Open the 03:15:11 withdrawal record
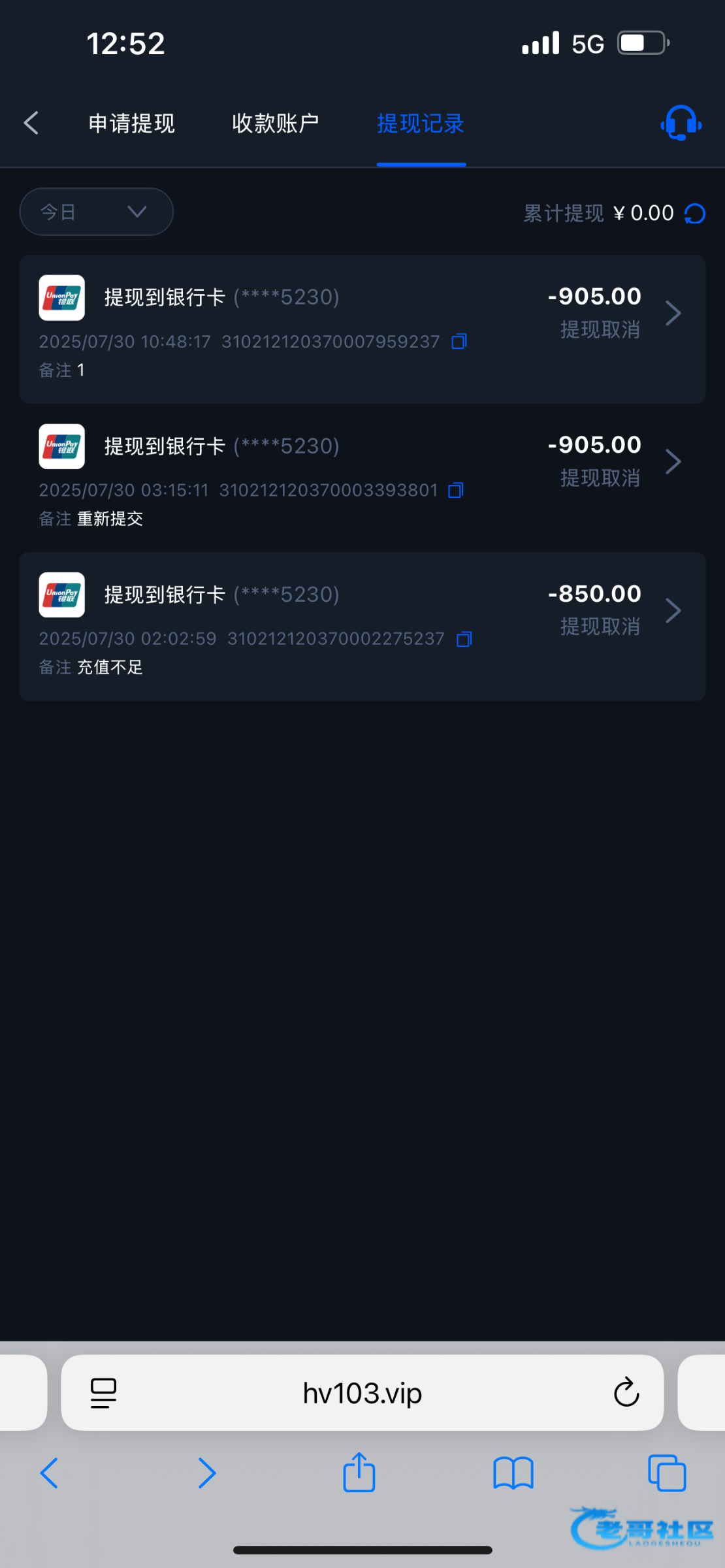 tap(362, 478)
